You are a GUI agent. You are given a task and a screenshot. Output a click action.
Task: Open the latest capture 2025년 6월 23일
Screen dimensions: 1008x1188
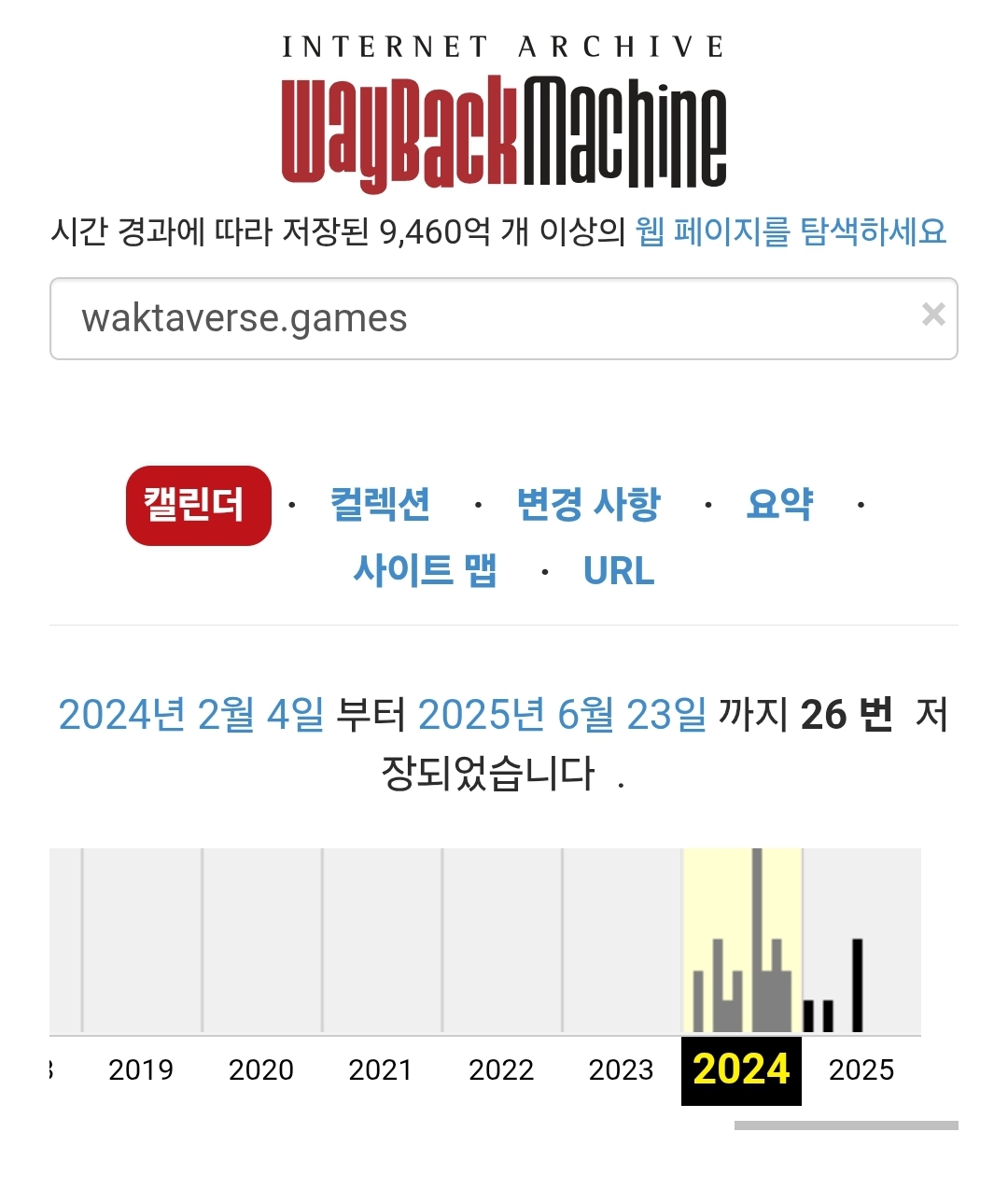click(x=562, y=715)
